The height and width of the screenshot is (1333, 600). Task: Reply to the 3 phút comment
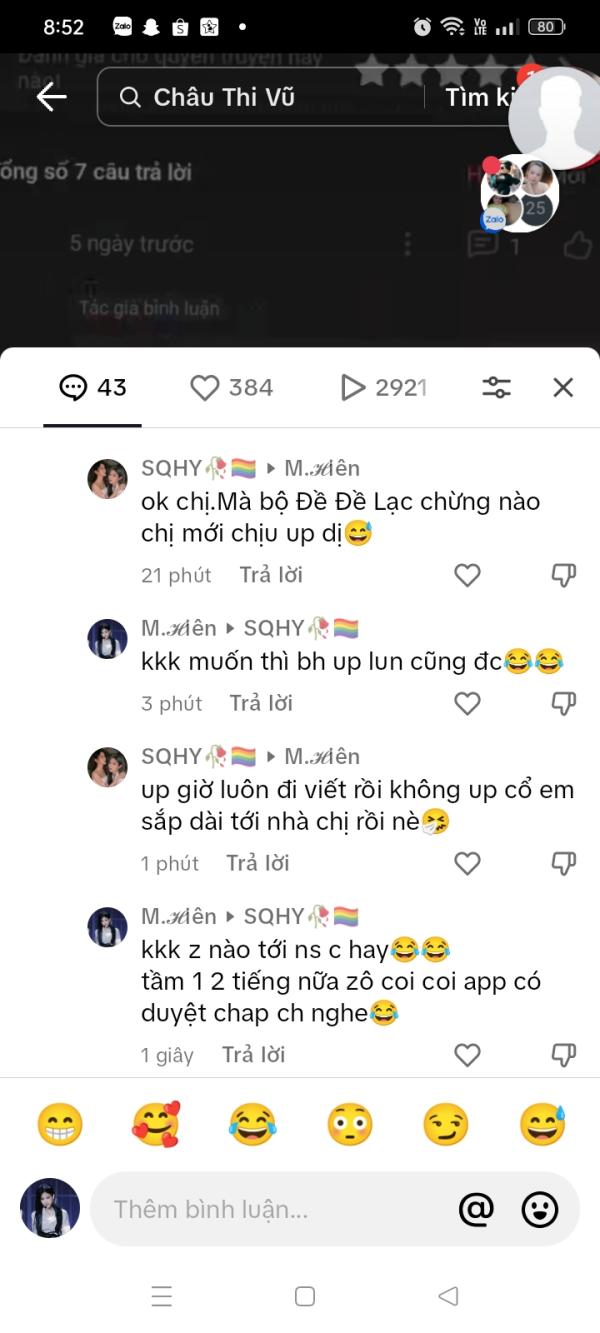261,703
